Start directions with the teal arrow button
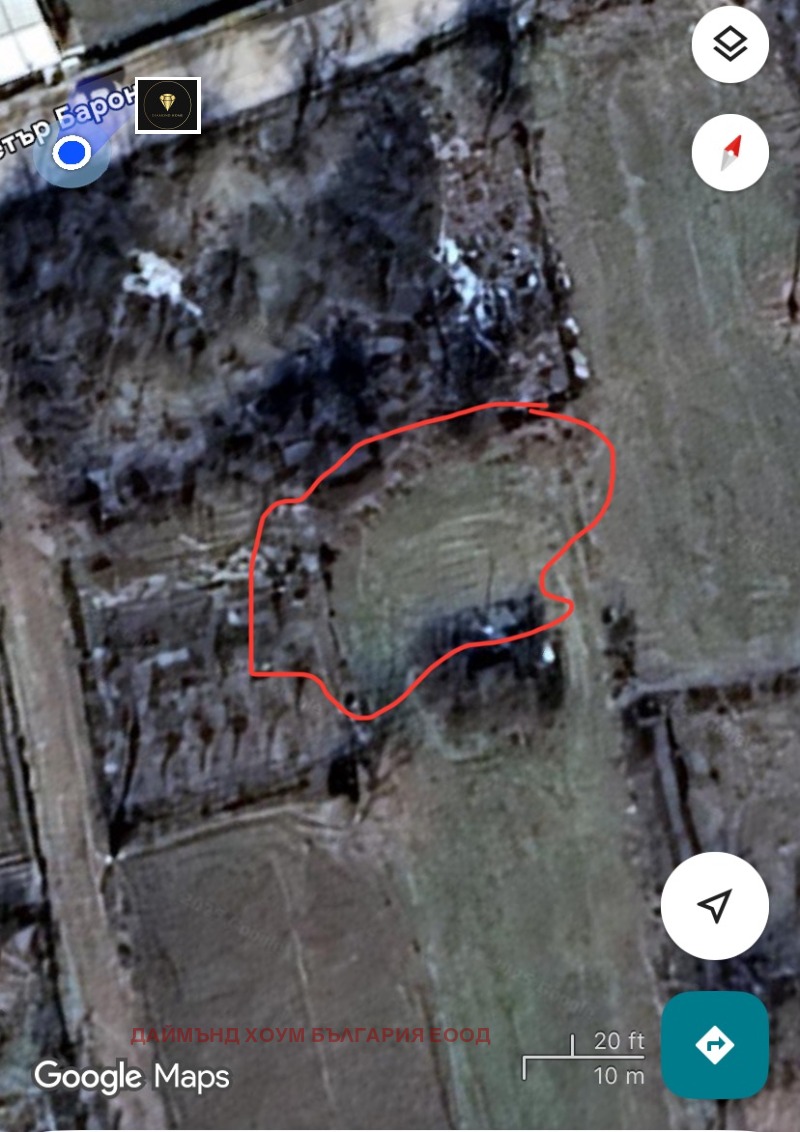The height and width of the screenshot is (1132, 800). [714, 1045]
